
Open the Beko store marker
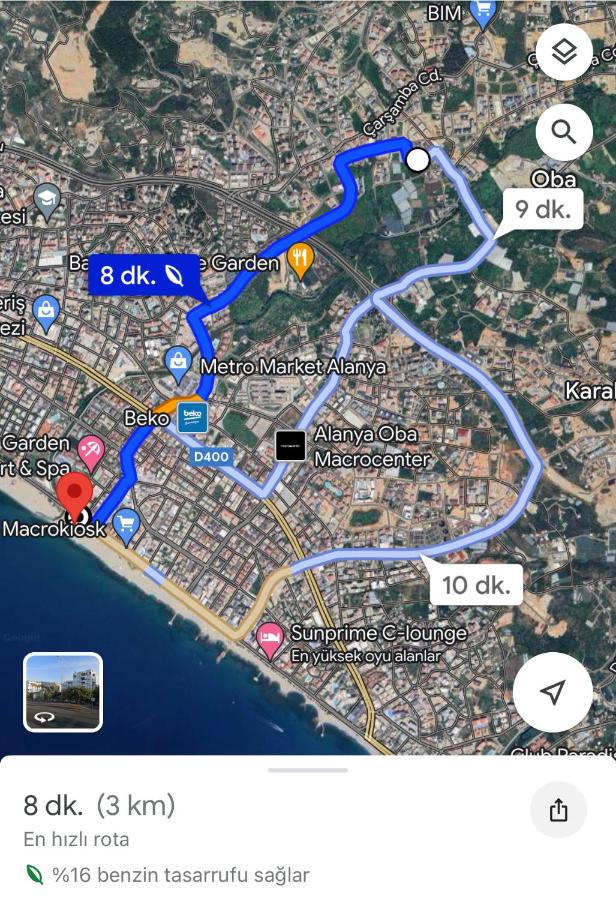coord(192,416)
